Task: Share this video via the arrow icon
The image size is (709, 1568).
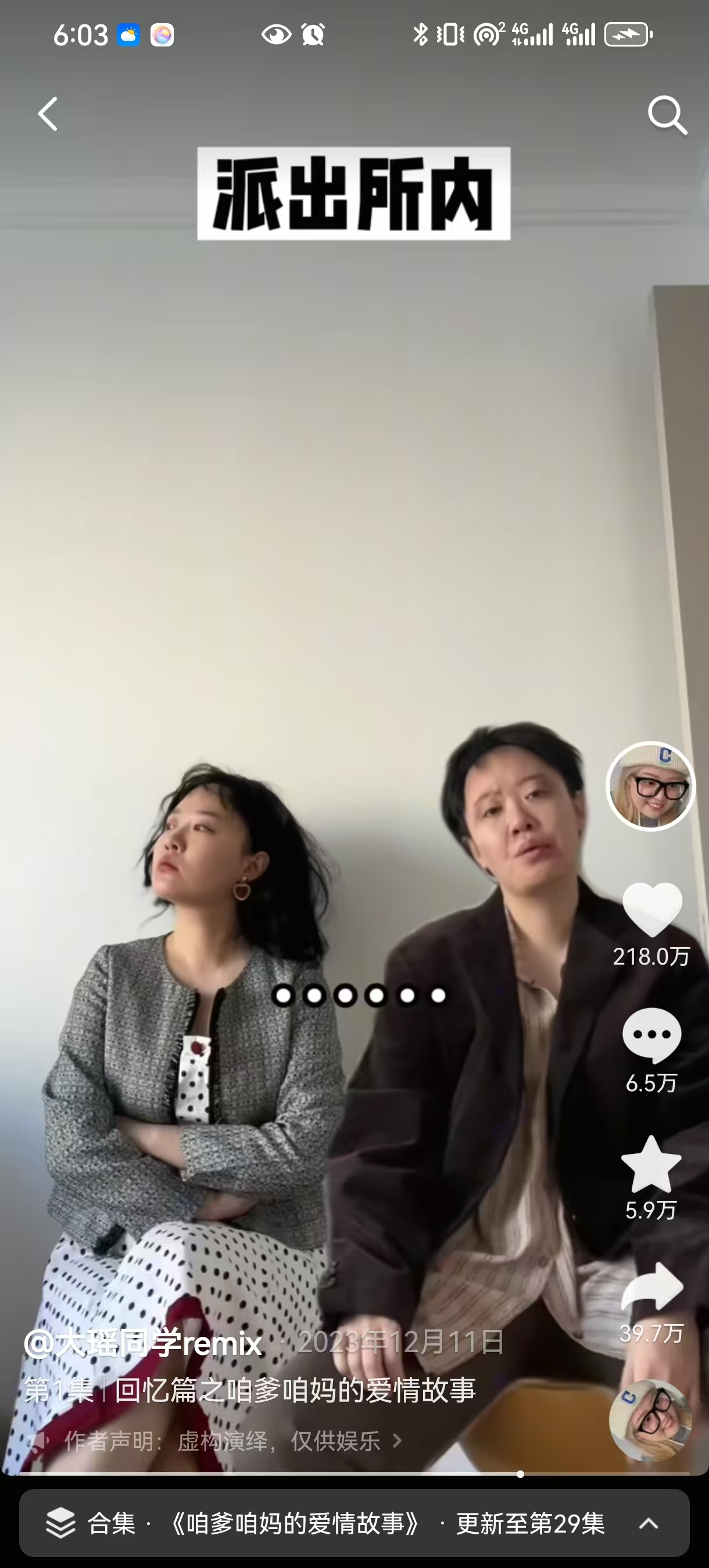Action: [x=651, y=1286]
